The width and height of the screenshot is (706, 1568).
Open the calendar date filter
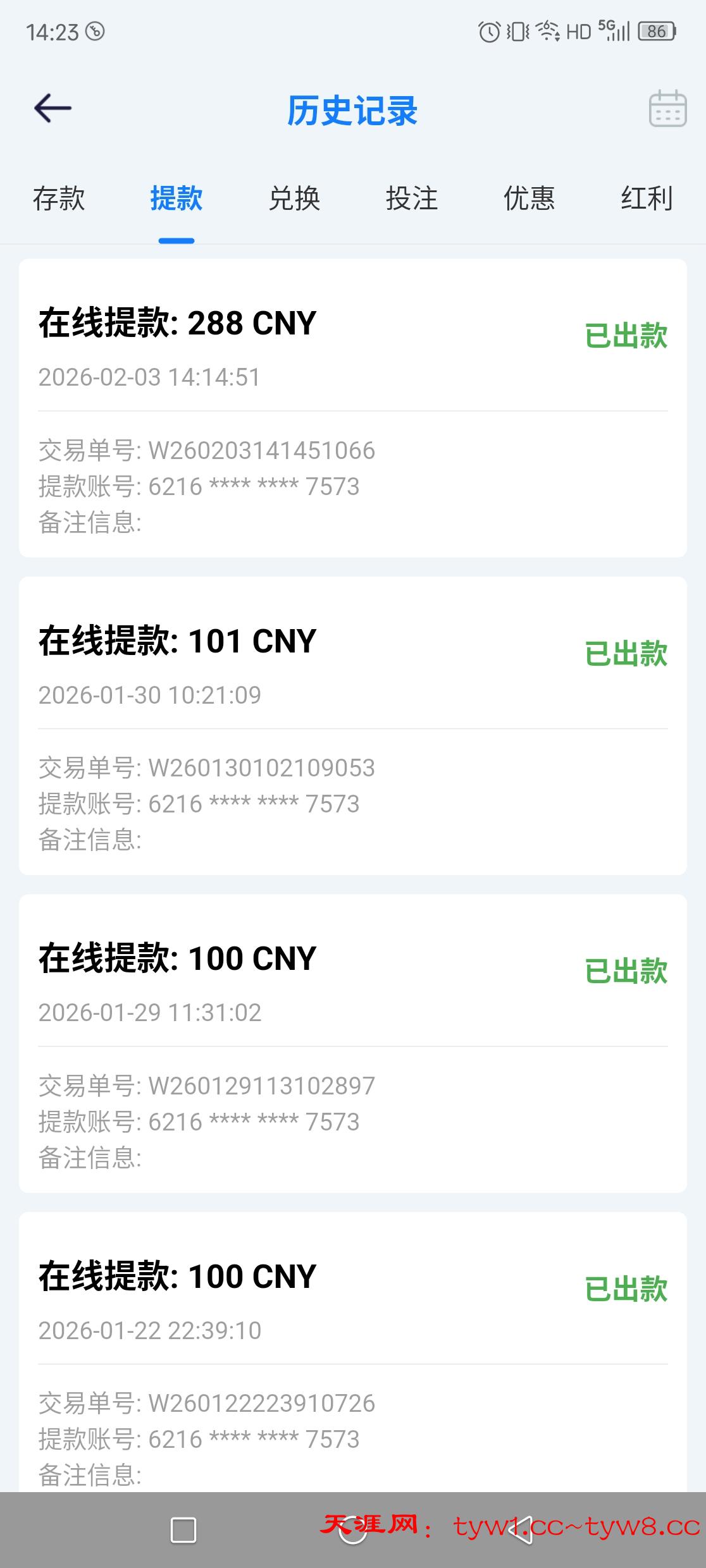[x=667, y=109]
